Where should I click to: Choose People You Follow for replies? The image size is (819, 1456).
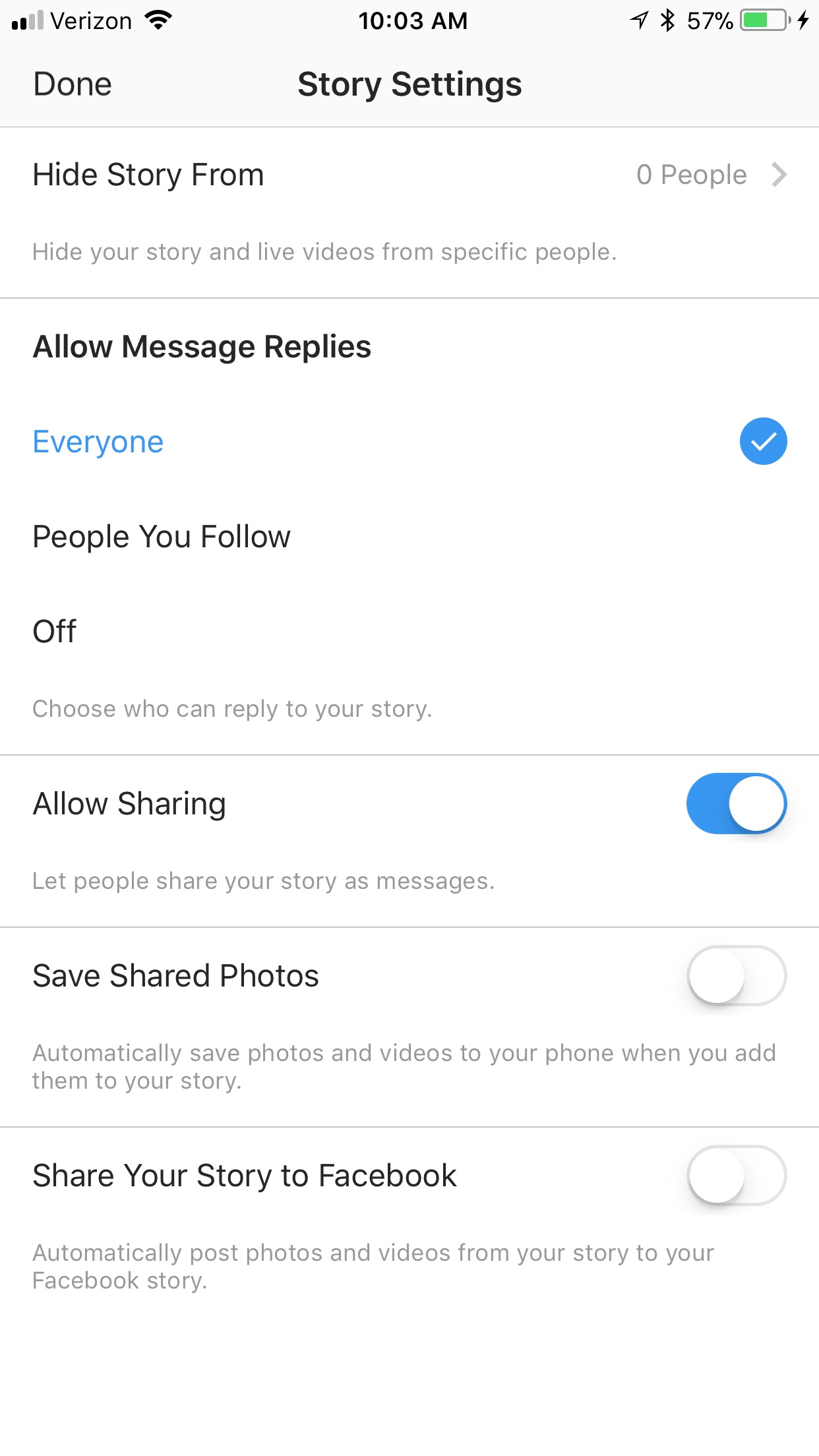[x=409, y=536]
